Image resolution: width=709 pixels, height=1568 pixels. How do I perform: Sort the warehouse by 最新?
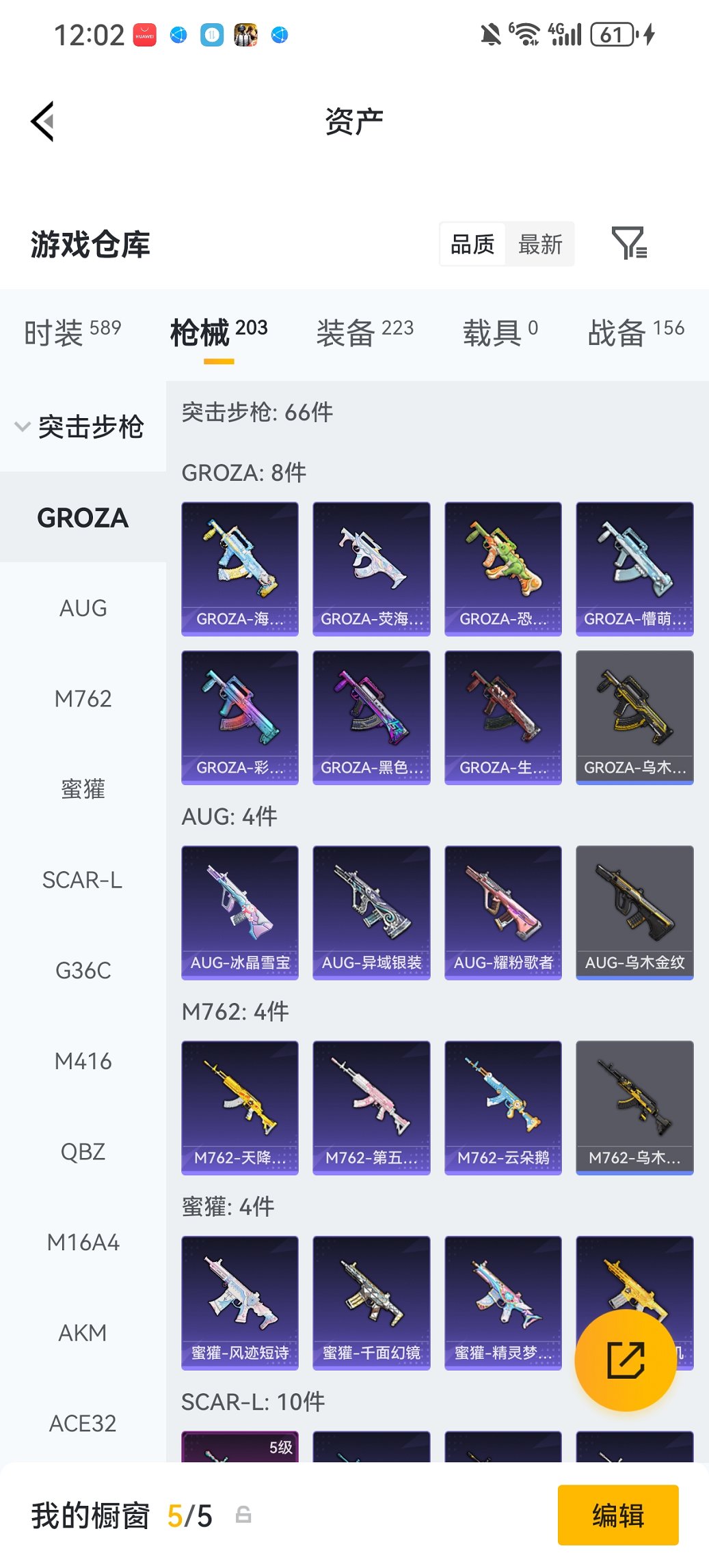click(539, 244)
